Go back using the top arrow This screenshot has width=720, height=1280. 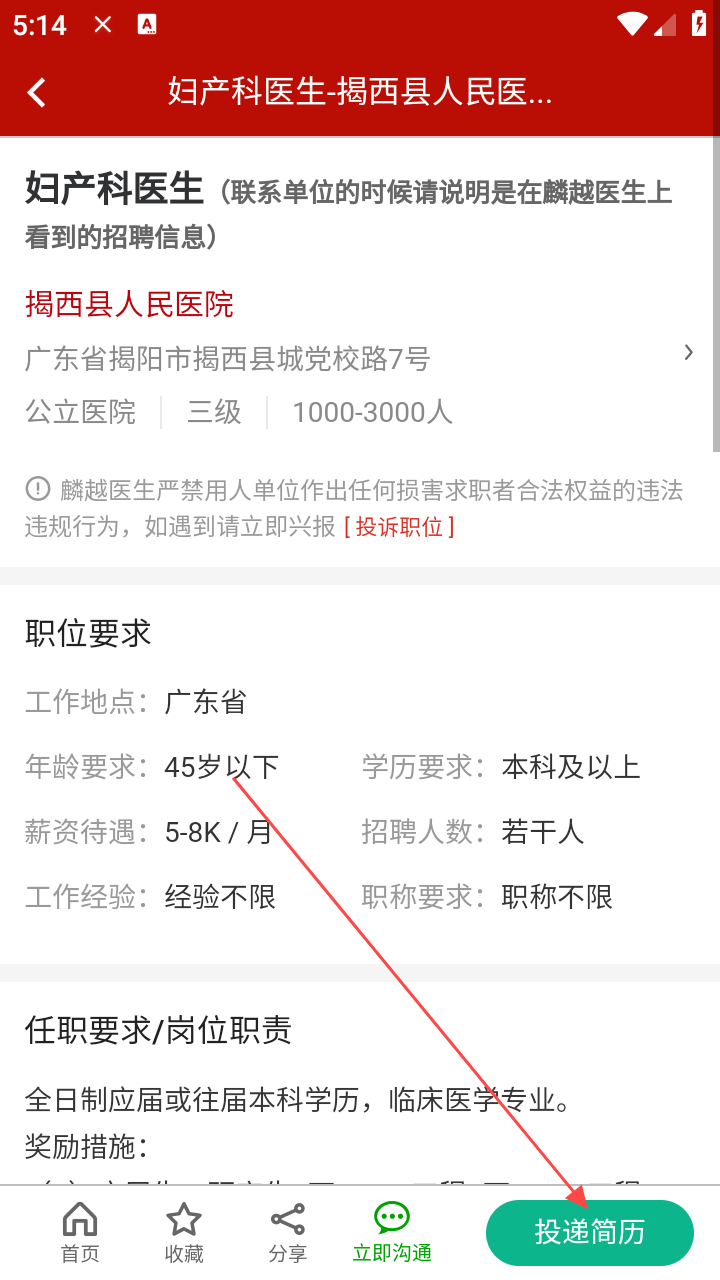tap(37, 93)
